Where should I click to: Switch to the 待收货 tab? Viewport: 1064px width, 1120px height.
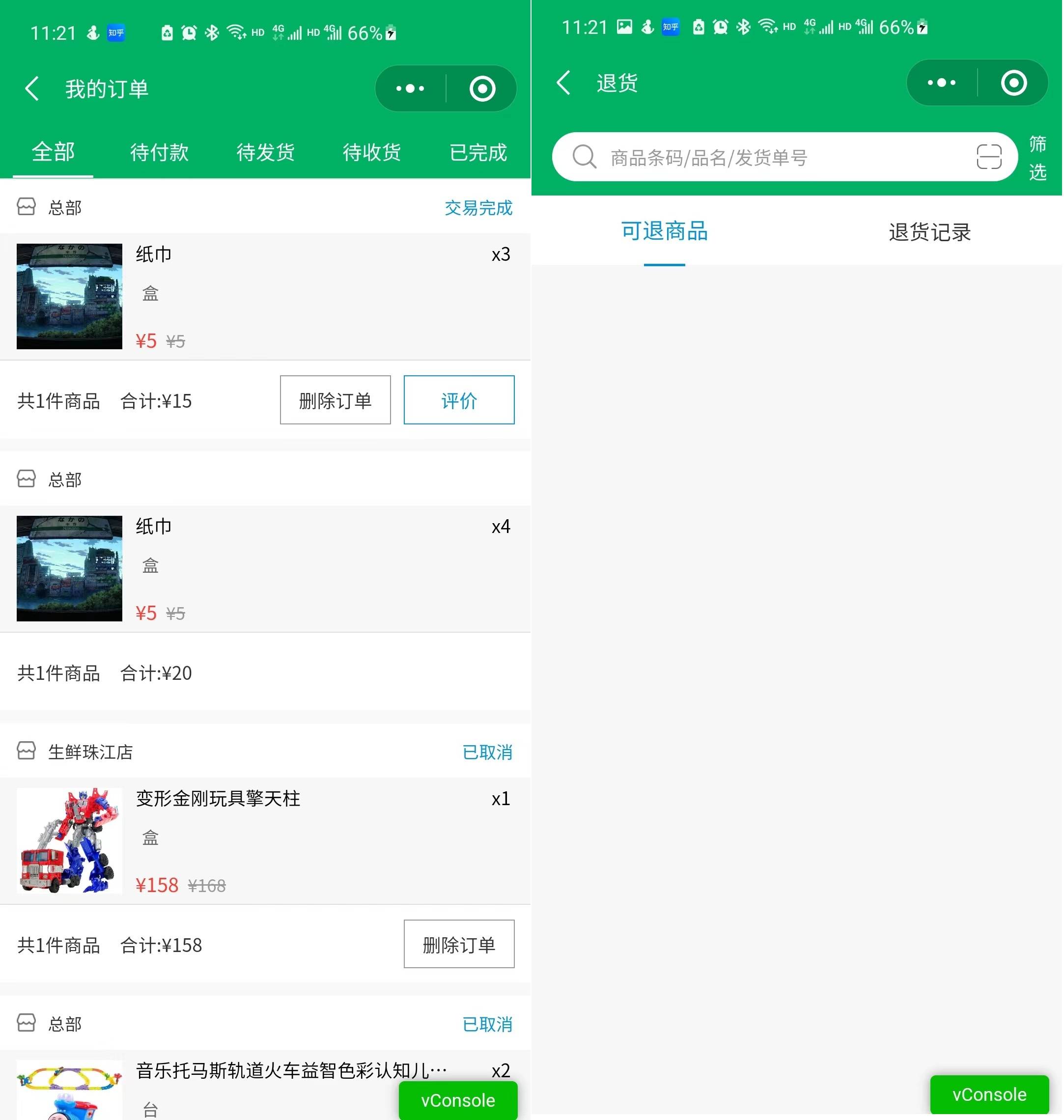pyautogui.click(x=371, y=152)
